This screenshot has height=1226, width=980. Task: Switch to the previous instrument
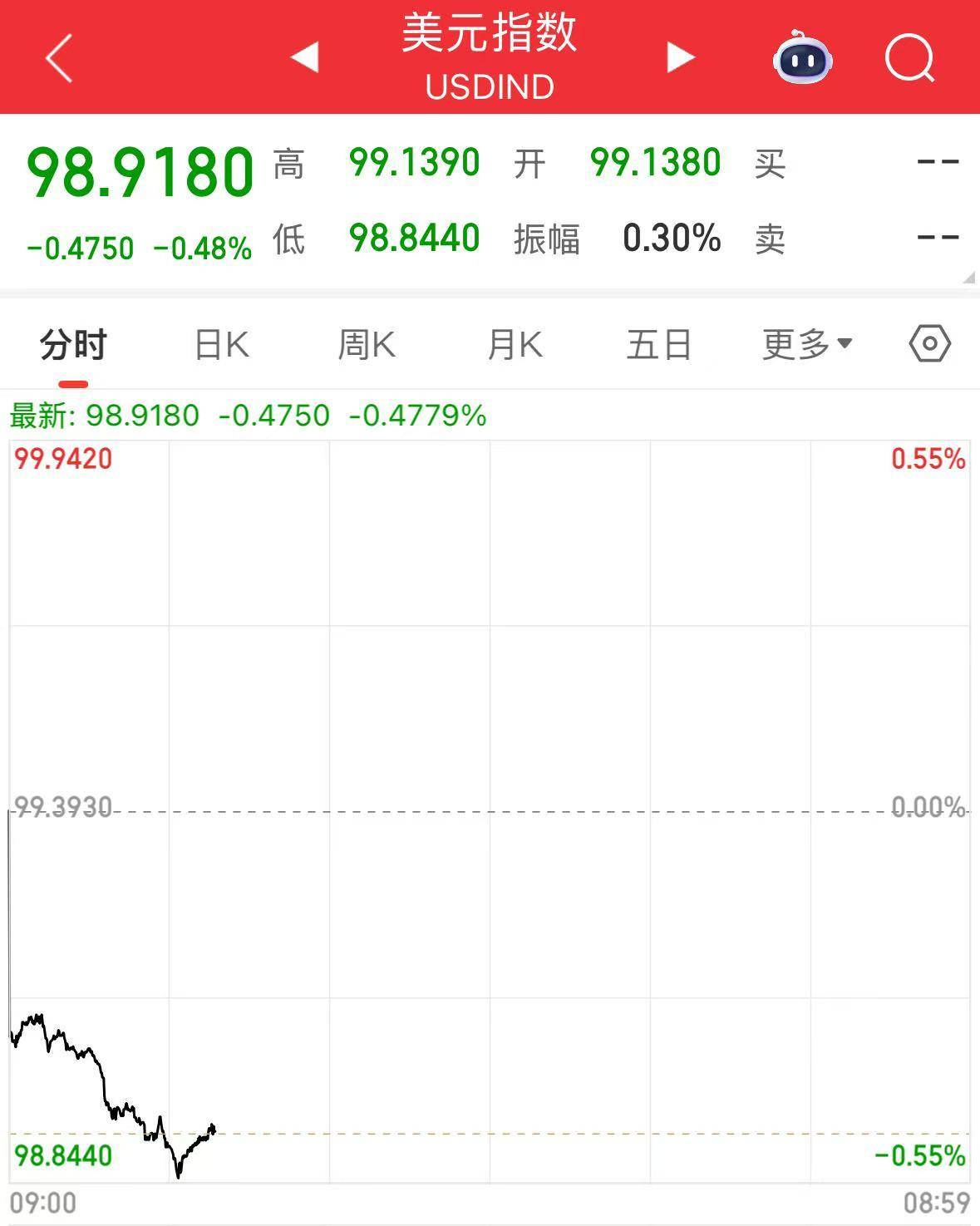pyautogui.click(x=304, y=57)
